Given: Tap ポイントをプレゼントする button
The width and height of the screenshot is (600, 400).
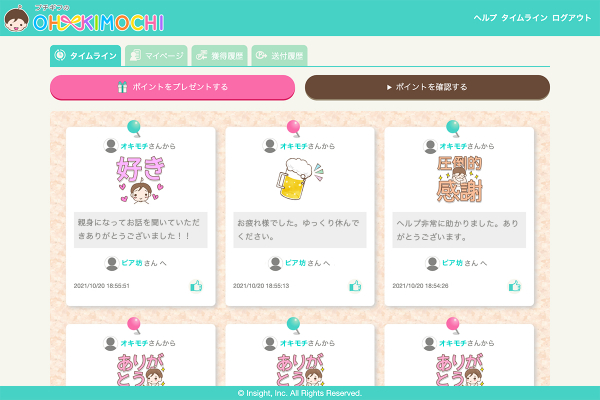Looking at the screenshot, I should click(172, 87).
